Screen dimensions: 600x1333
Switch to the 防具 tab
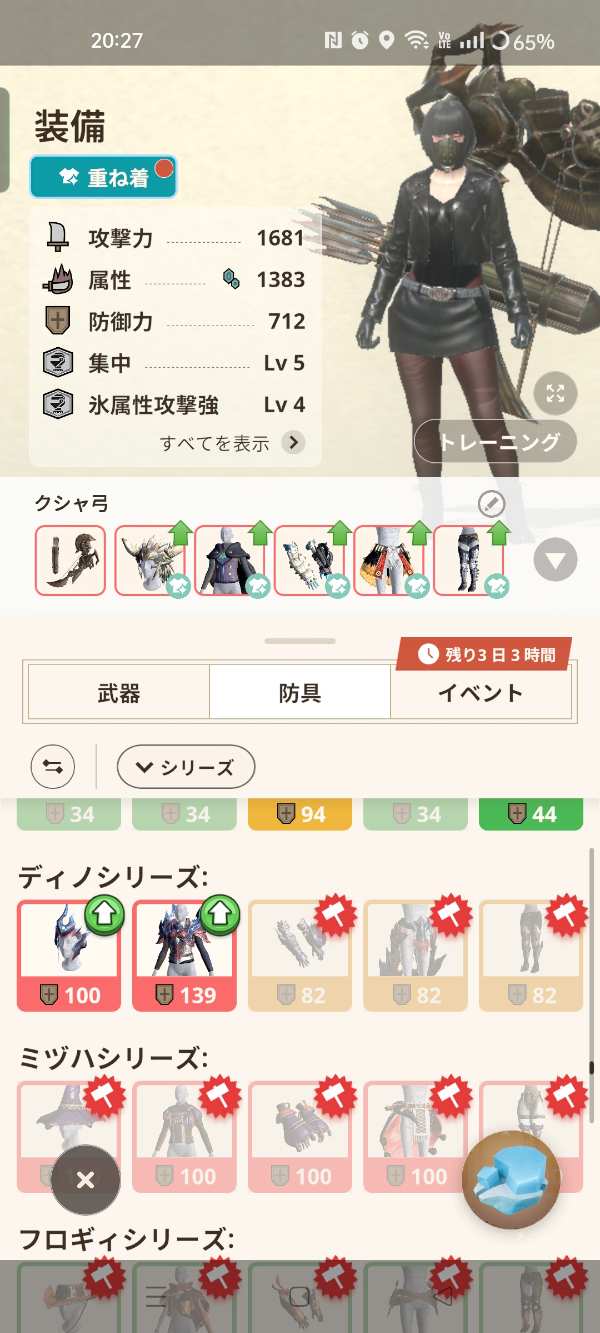pyautogui.click(x=299, y=693)
